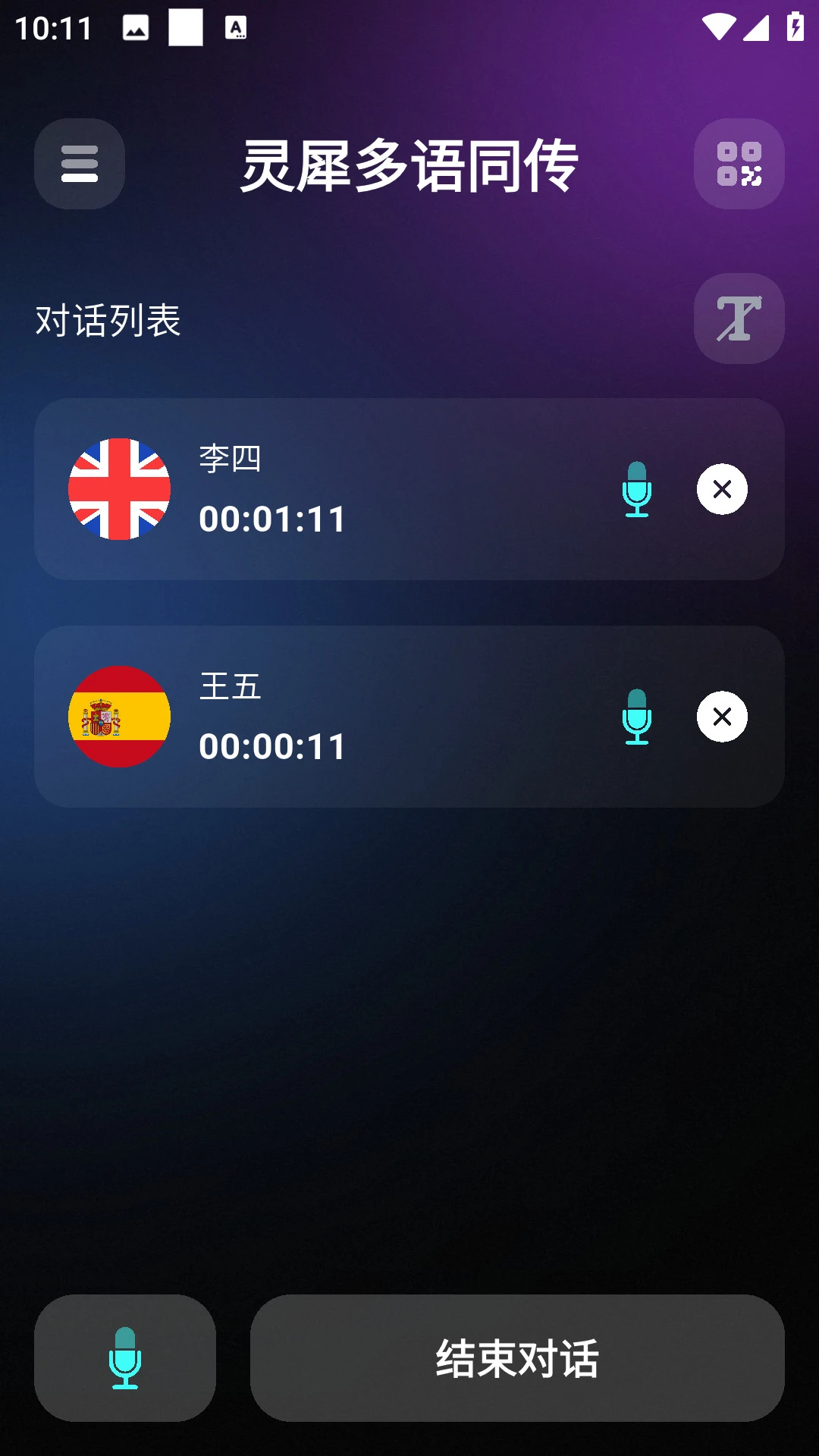Open the QR code scanner
The width and height of the screenshot is (819, 1456).
(x=739, y=164)
